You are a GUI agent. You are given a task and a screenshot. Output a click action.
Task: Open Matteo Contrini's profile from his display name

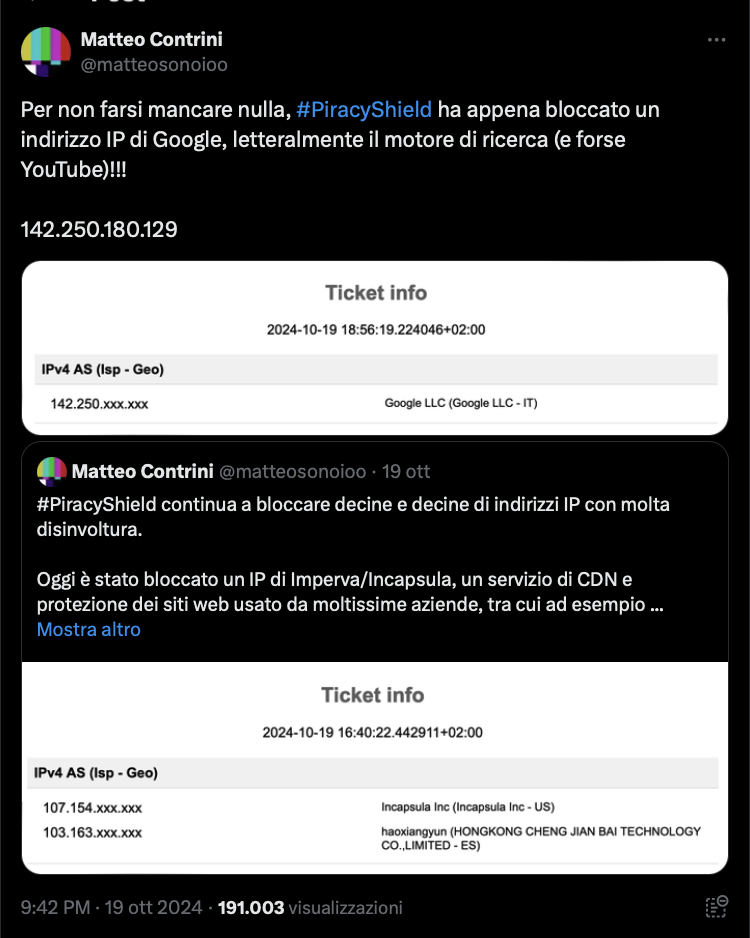151,40
